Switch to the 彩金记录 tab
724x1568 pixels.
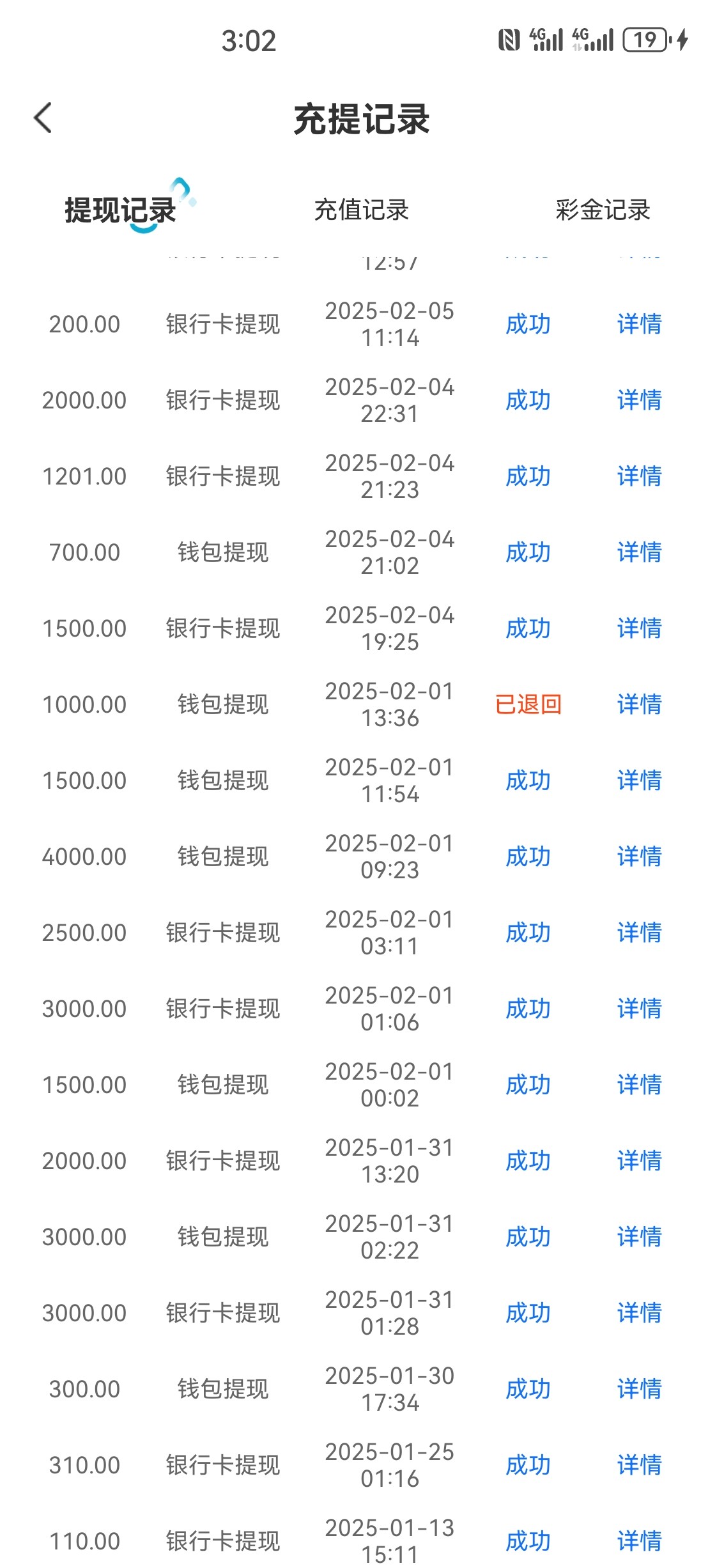pos(603,210)
